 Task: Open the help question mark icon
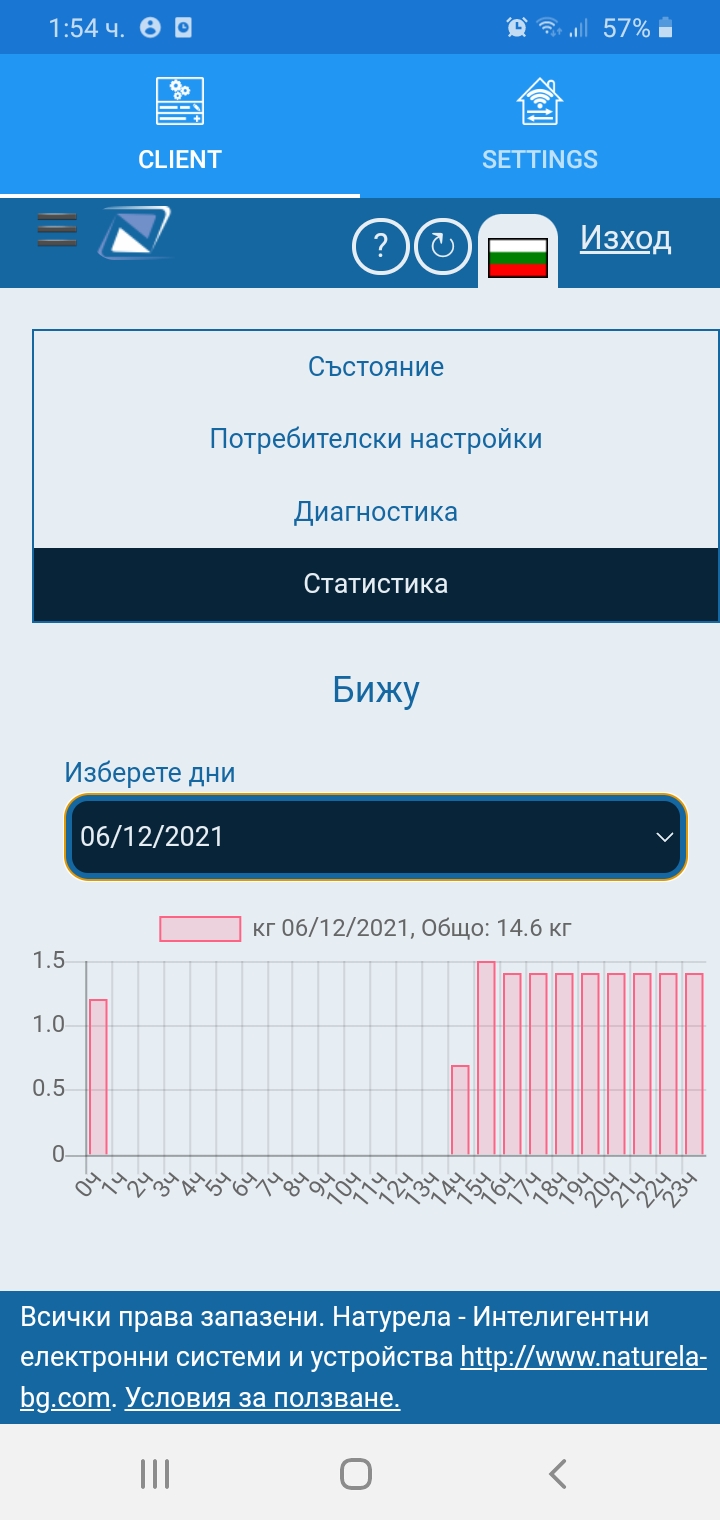point(380,246)
